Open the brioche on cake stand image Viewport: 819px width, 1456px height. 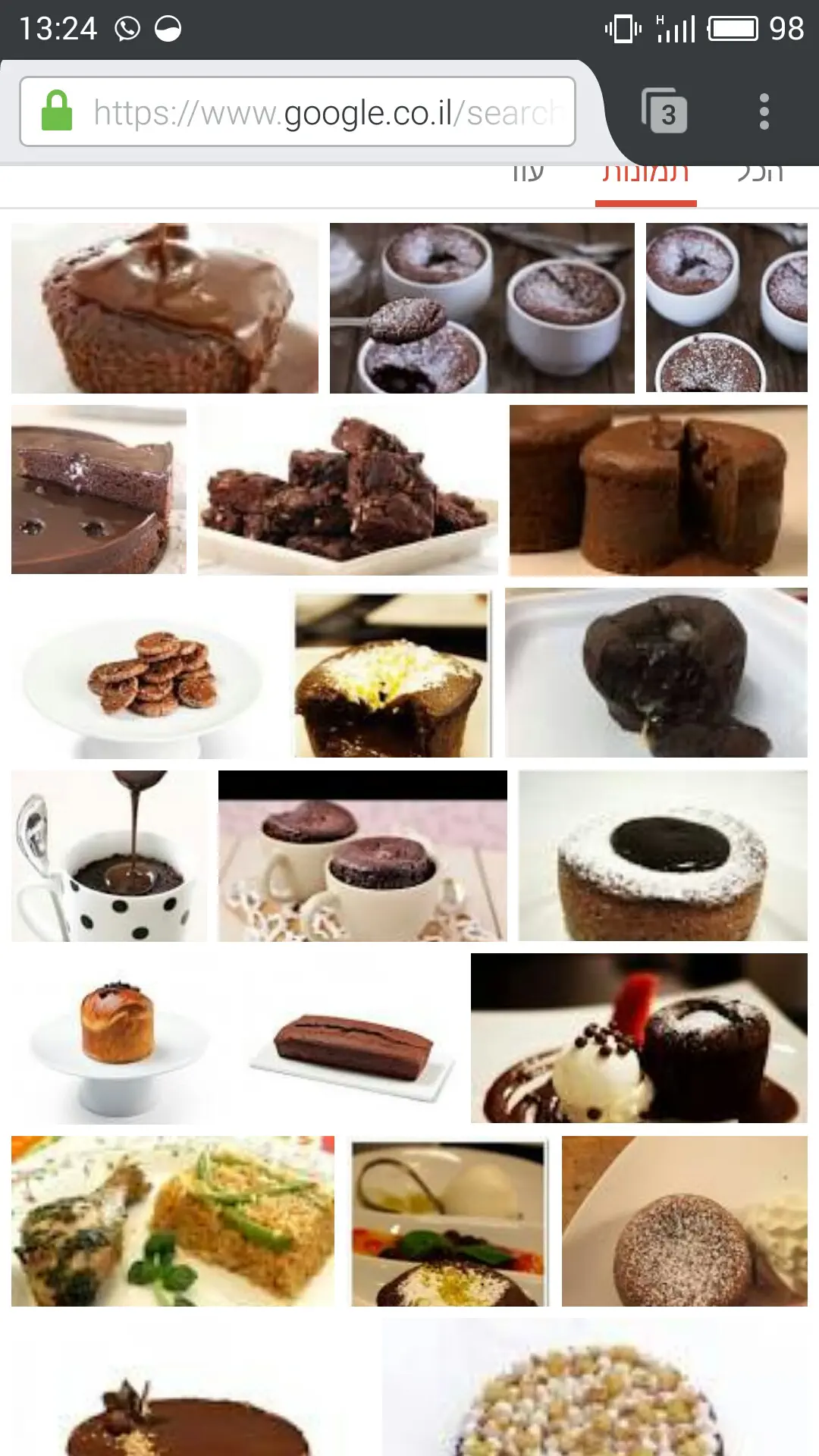118,1038
